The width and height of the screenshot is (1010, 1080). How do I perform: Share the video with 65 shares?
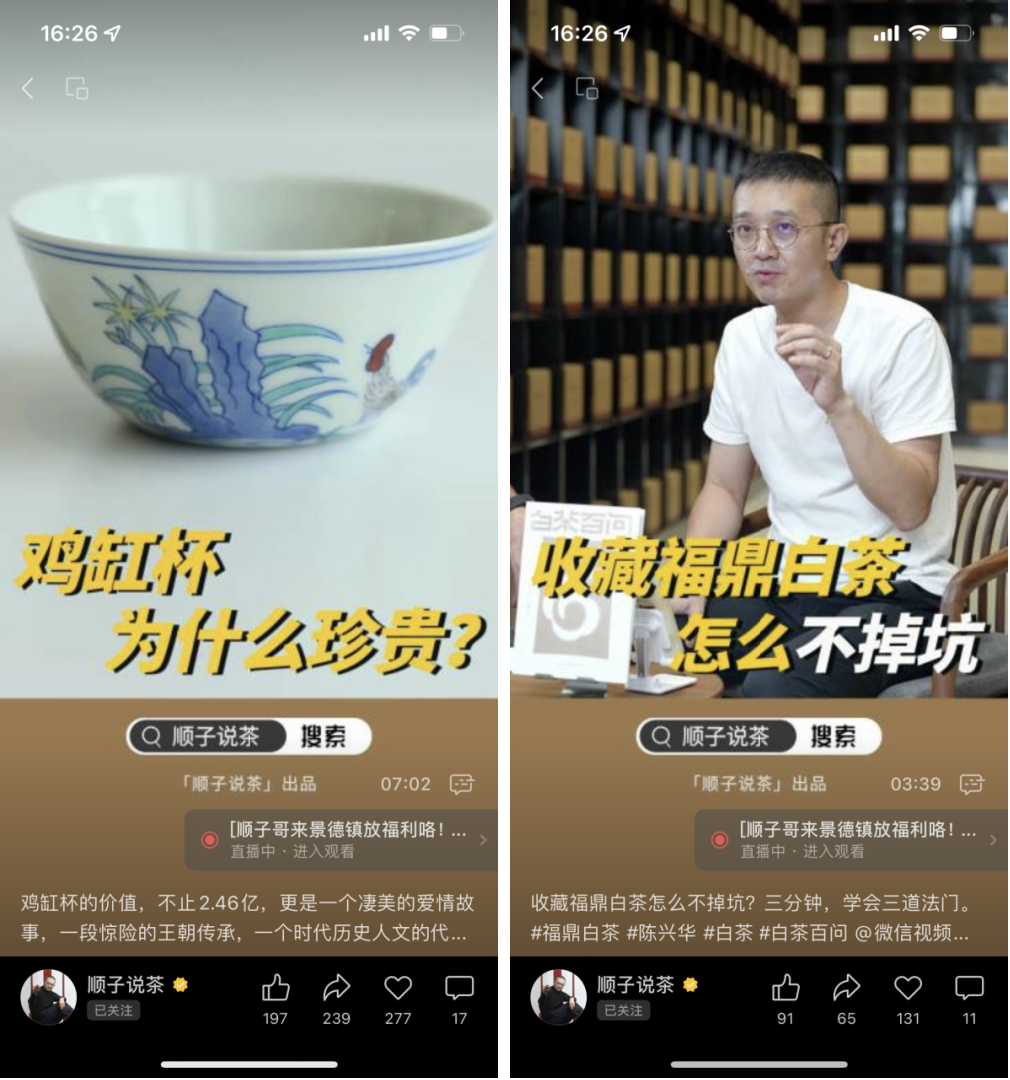846,990
